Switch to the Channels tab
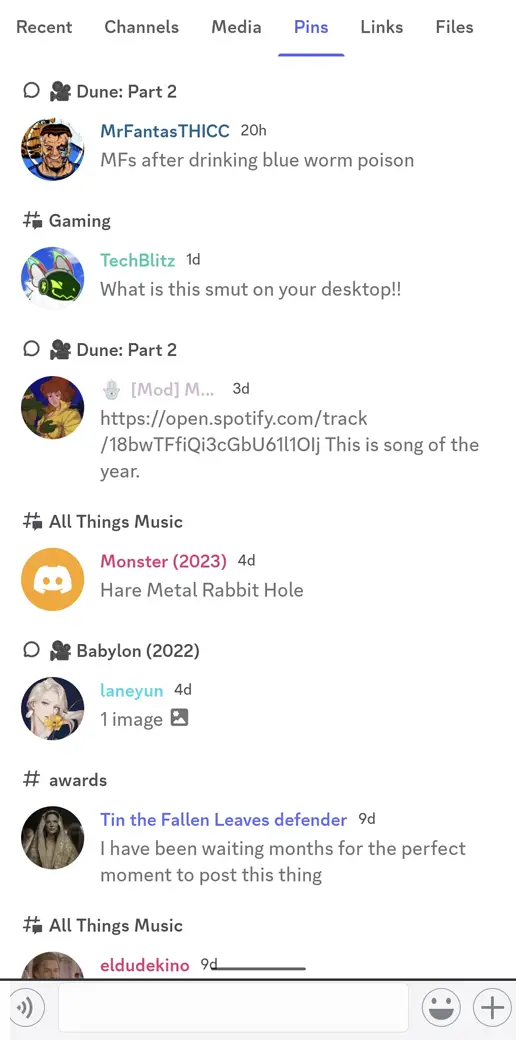Screen dimensions: 516x1040 point(141,27)
